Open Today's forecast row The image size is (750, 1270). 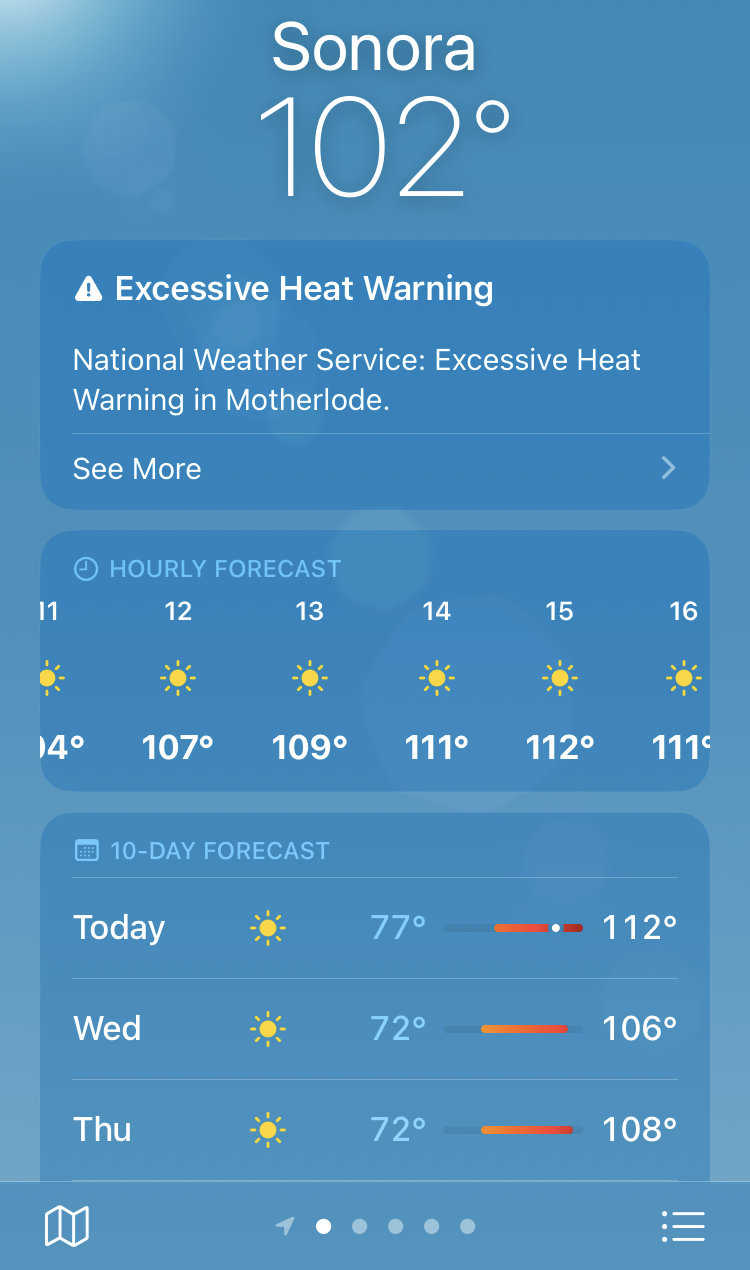[x=375, y=928]
